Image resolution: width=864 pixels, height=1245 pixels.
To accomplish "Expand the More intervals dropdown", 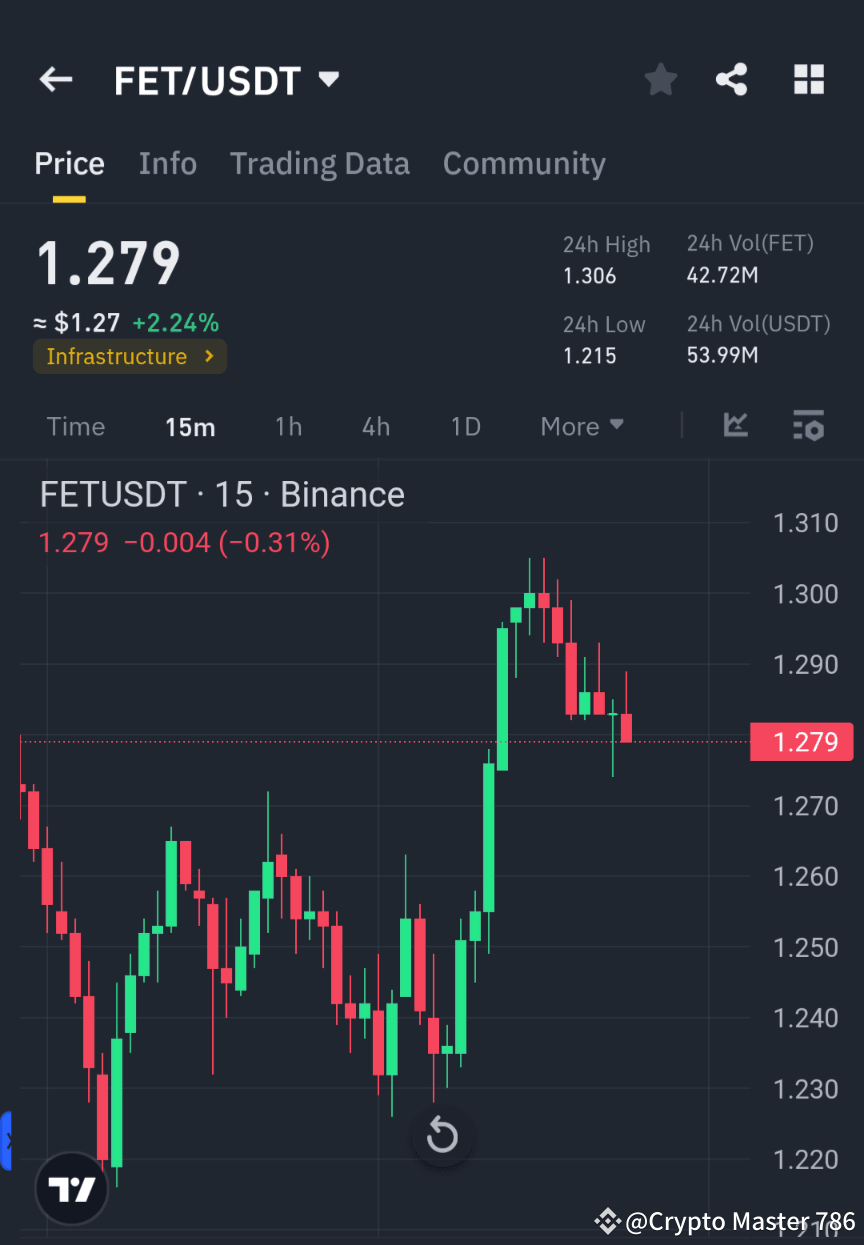I will point(581,426).
